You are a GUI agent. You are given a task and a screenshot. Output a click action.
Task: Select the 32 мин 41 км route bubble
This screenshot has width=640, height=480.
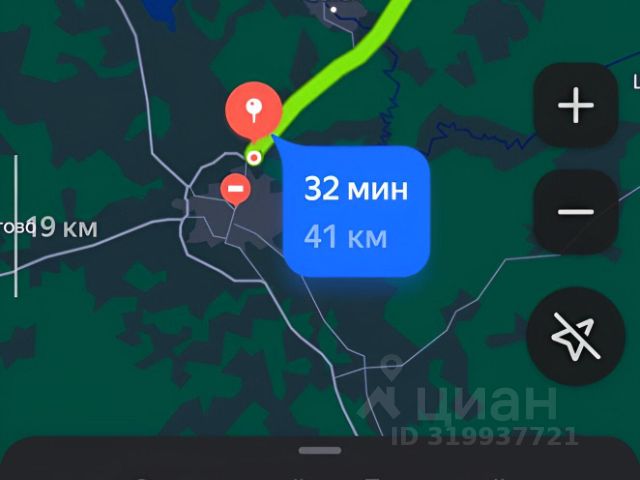point(356,210)
